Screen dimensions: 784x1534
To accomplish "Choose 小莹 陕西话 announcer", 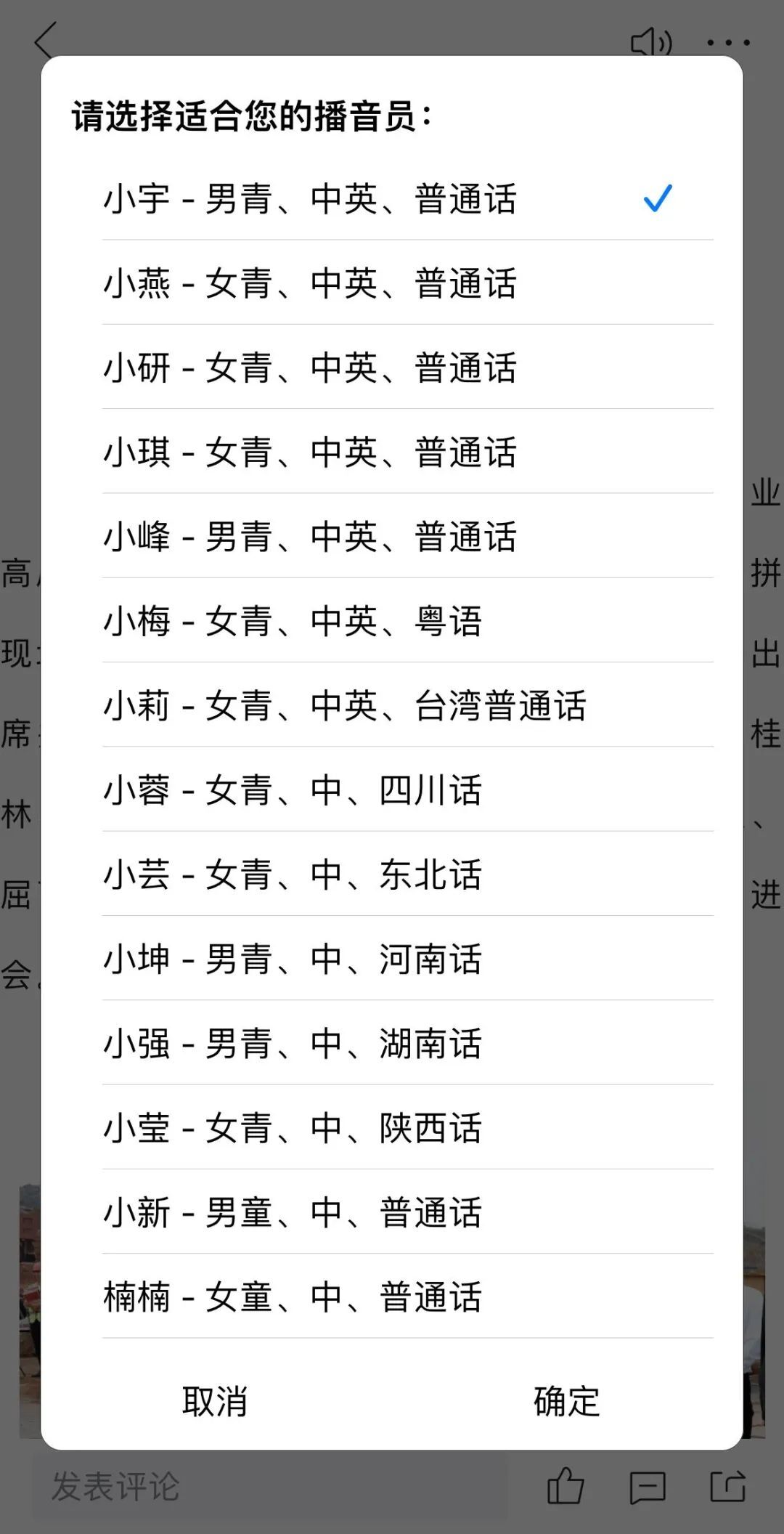I will coord(407,1127).
